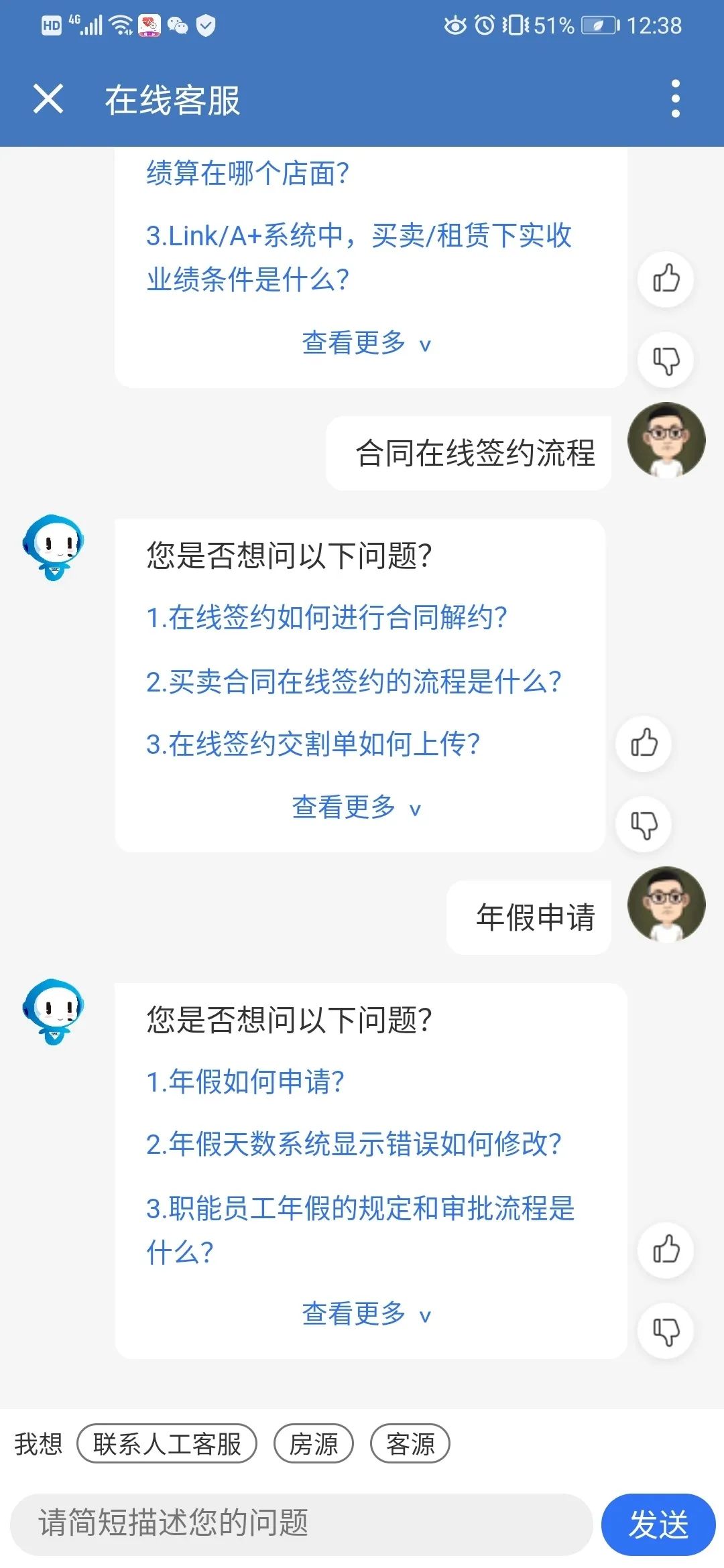The image size is (724, 1568).
Task: Open link 年假如何申请
Action: pyautogui.click(x=245, y=1082)
